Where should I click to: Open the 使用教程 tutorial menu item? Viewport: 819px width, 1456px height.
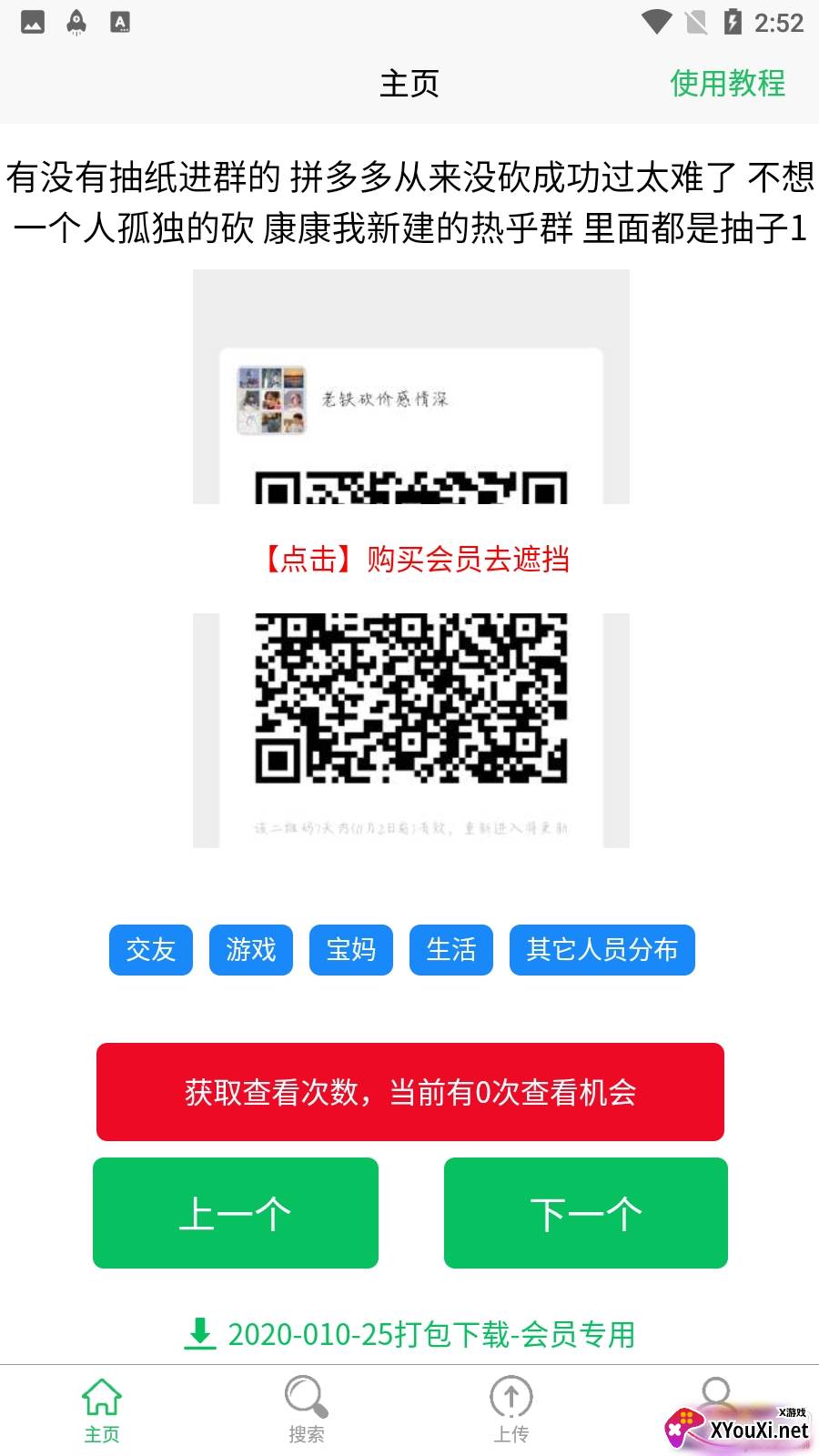pyautogui.click(x=728, y=85)
